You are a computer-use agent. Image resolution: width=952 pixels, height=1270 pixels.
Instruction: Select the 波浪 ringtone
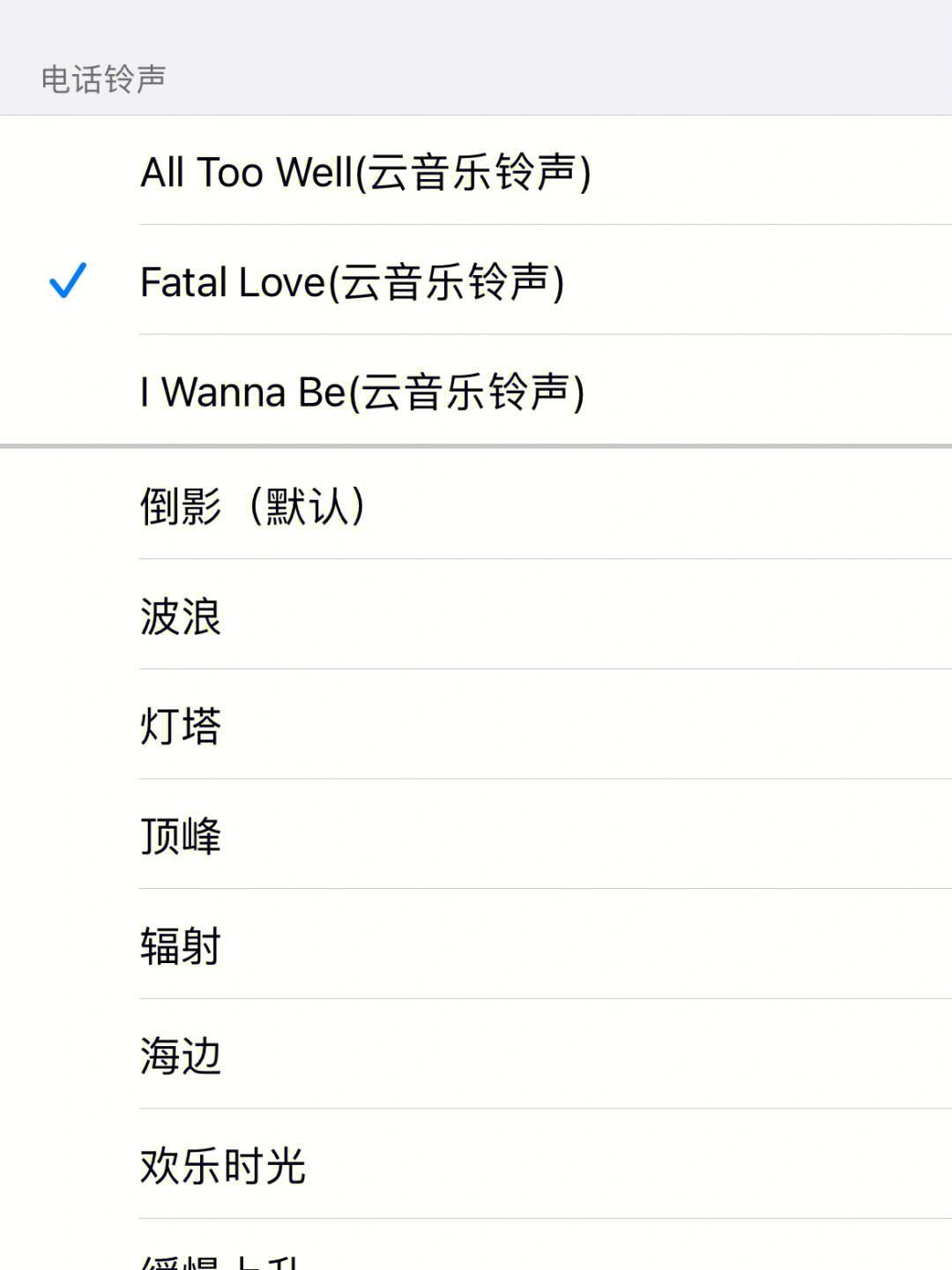pyautogui.click(x=181, y=616)
